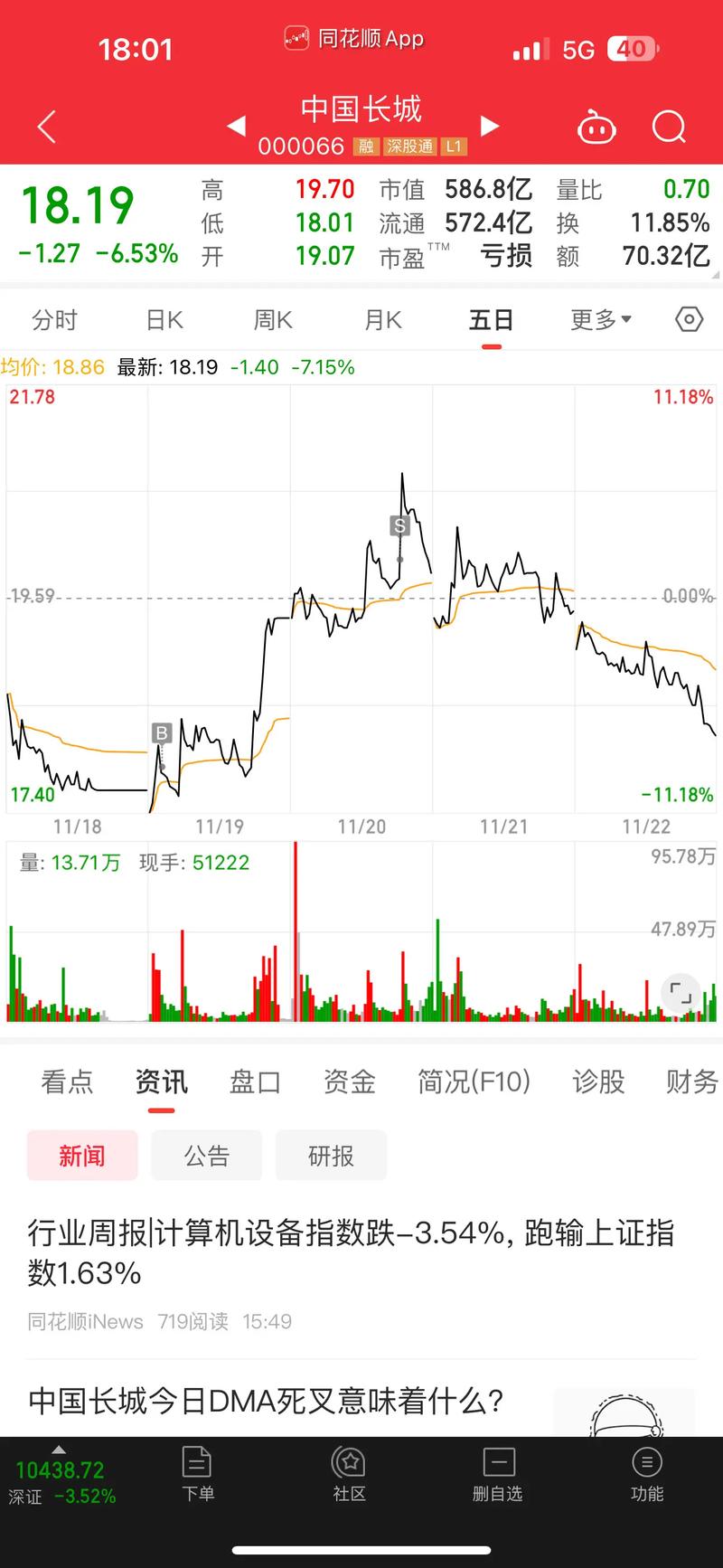
Task: Tap the S sell marker on chart
Action: point(399,525)
